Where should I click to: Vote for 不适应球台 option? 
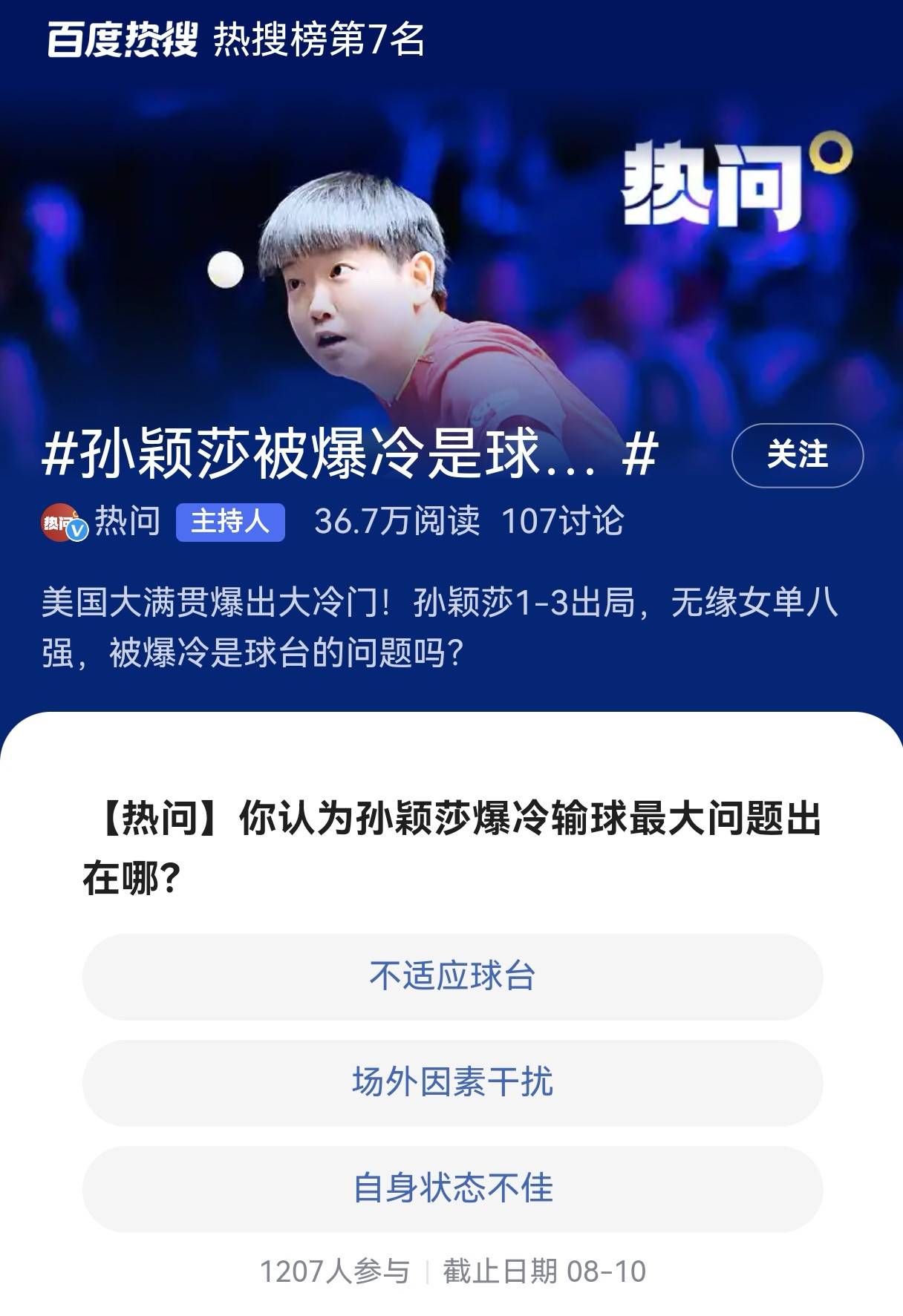452,977
